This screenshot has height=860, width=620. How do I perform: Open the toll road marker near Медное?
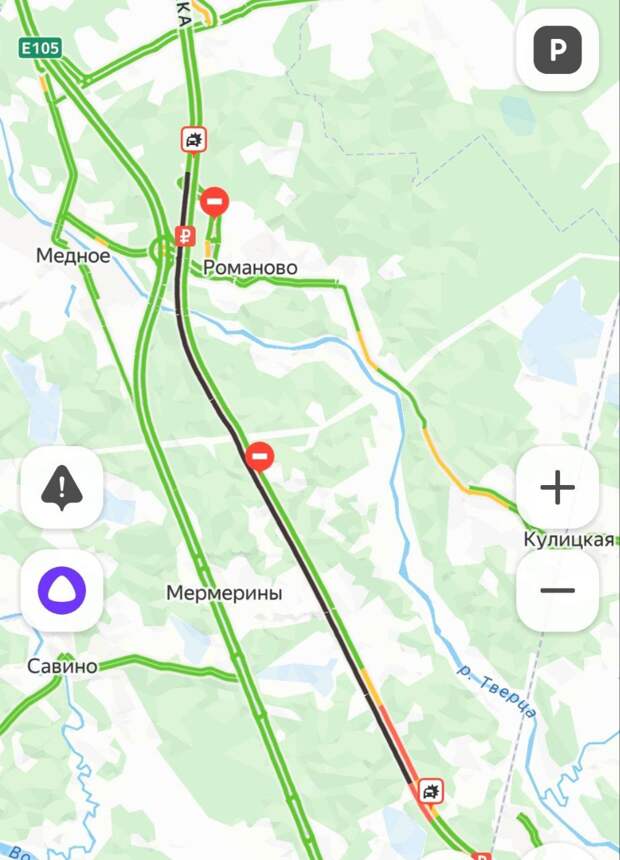(x=184, y=236)
